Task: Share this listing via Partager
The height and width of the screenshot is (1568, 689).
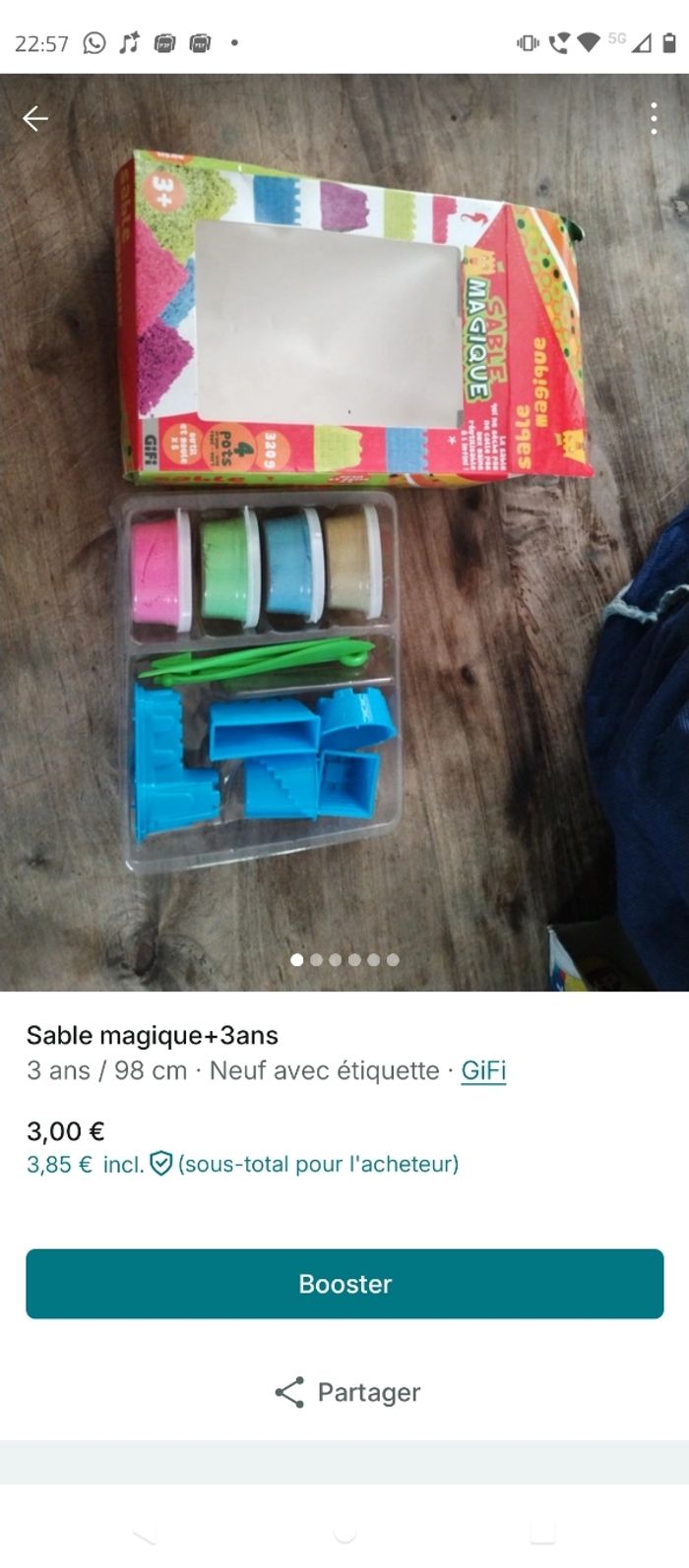Action: tap(346, 1392)
